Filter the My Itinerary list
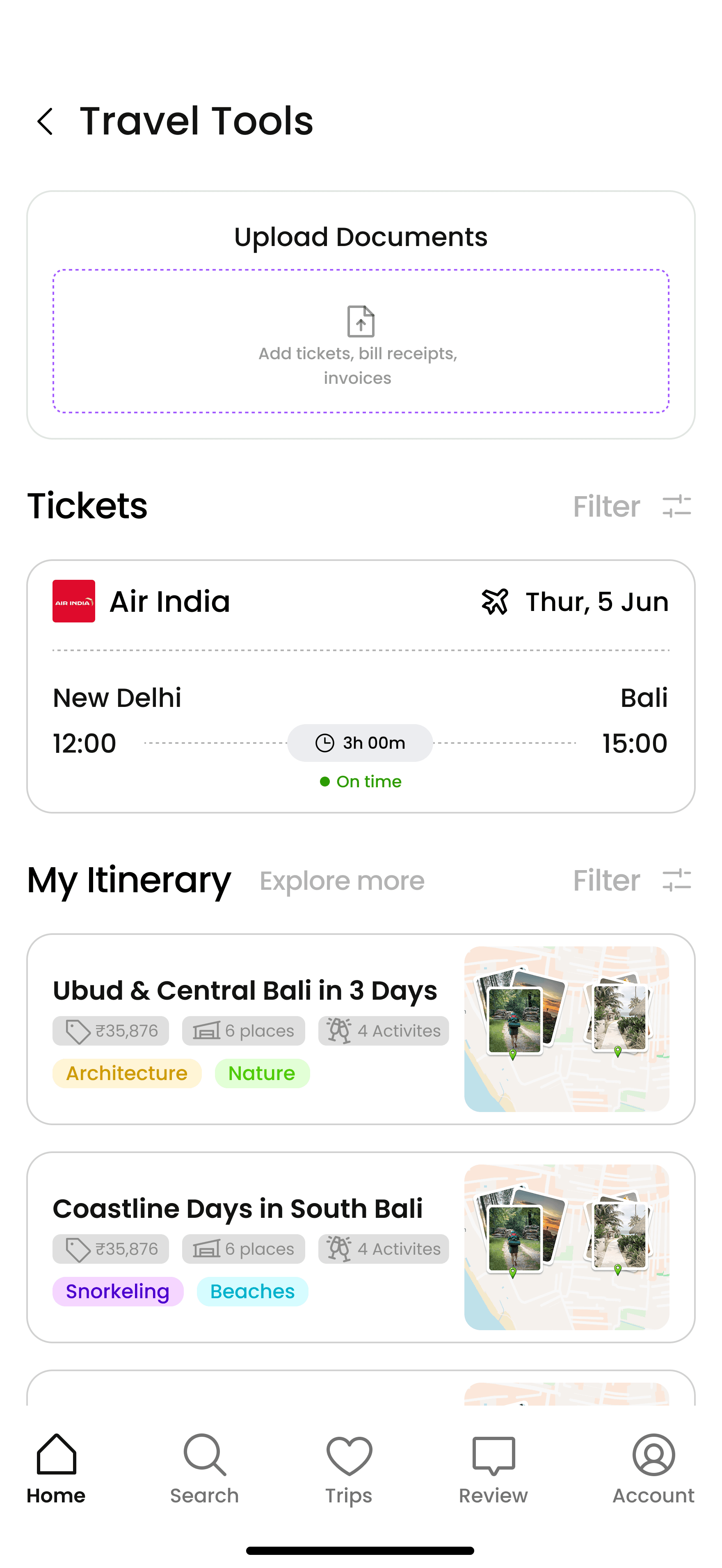 (x=632, y=881)
